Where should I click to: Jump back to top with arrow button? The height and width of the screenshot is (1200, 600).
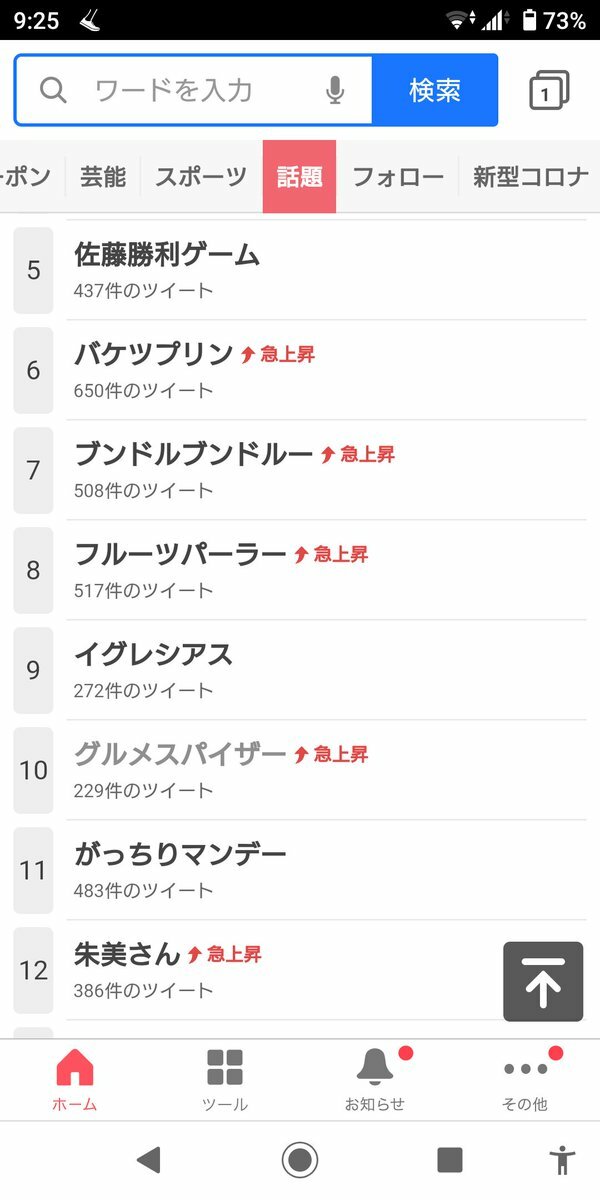click(x=543, y=981)
